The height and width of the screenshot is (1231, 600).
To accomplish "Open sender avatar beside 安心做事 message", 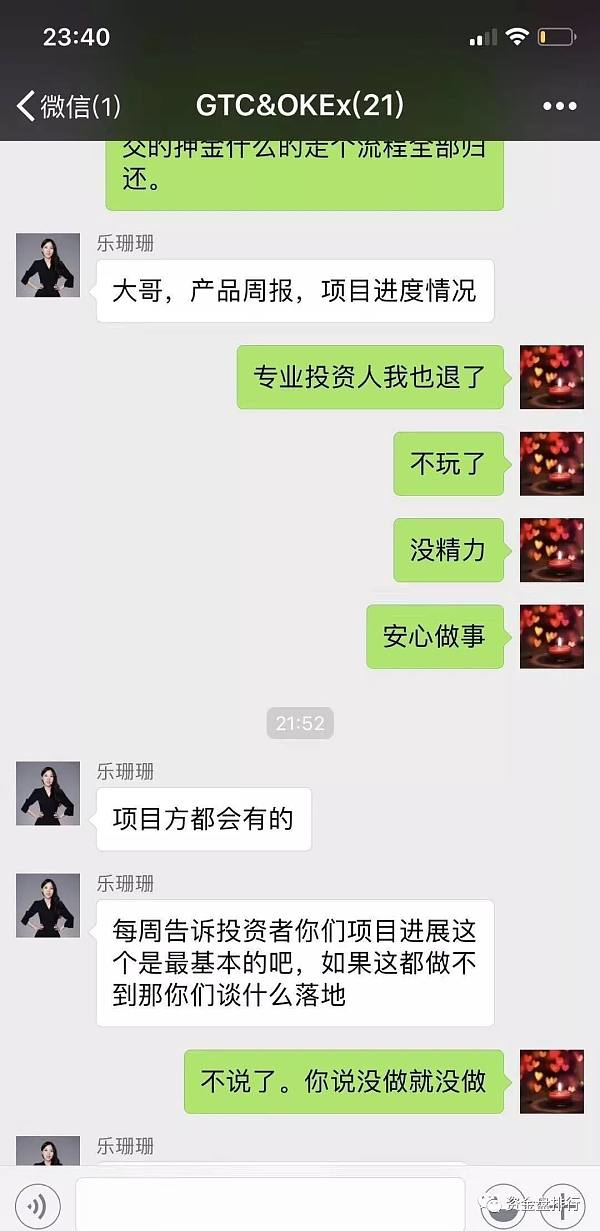I will tap(552, 636).
